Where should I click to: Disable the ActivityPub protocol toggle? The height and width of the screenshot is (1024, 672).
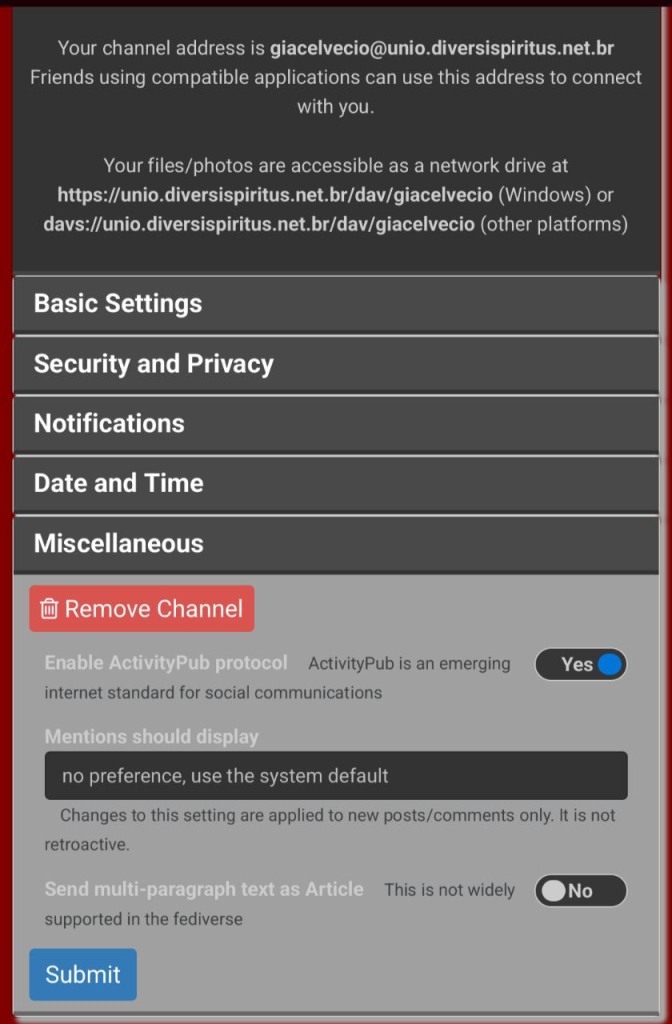pyautogui.click(x=581, y=664)
